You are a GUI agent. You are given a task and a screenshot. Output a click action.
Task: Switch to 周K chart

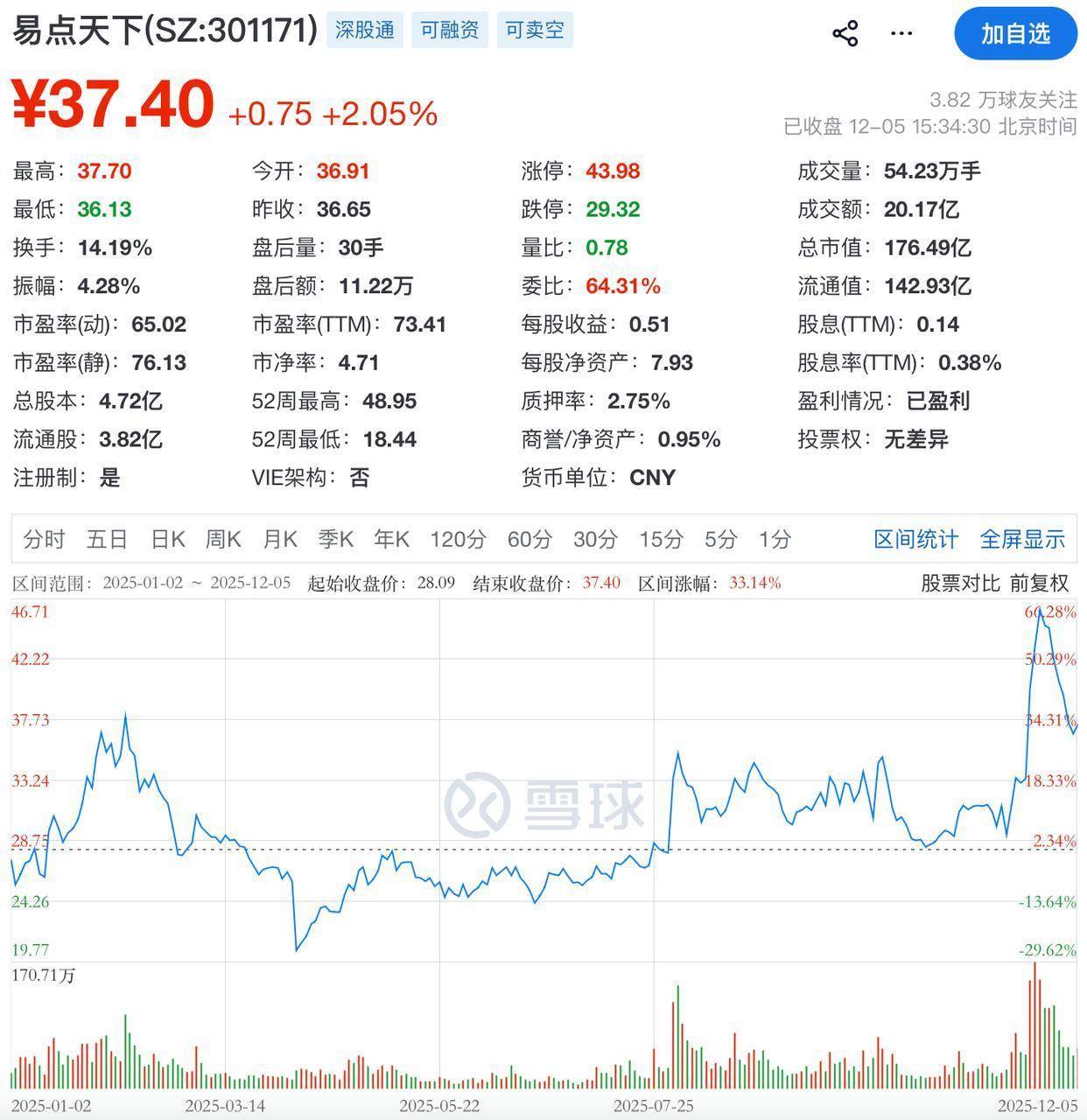223,539
